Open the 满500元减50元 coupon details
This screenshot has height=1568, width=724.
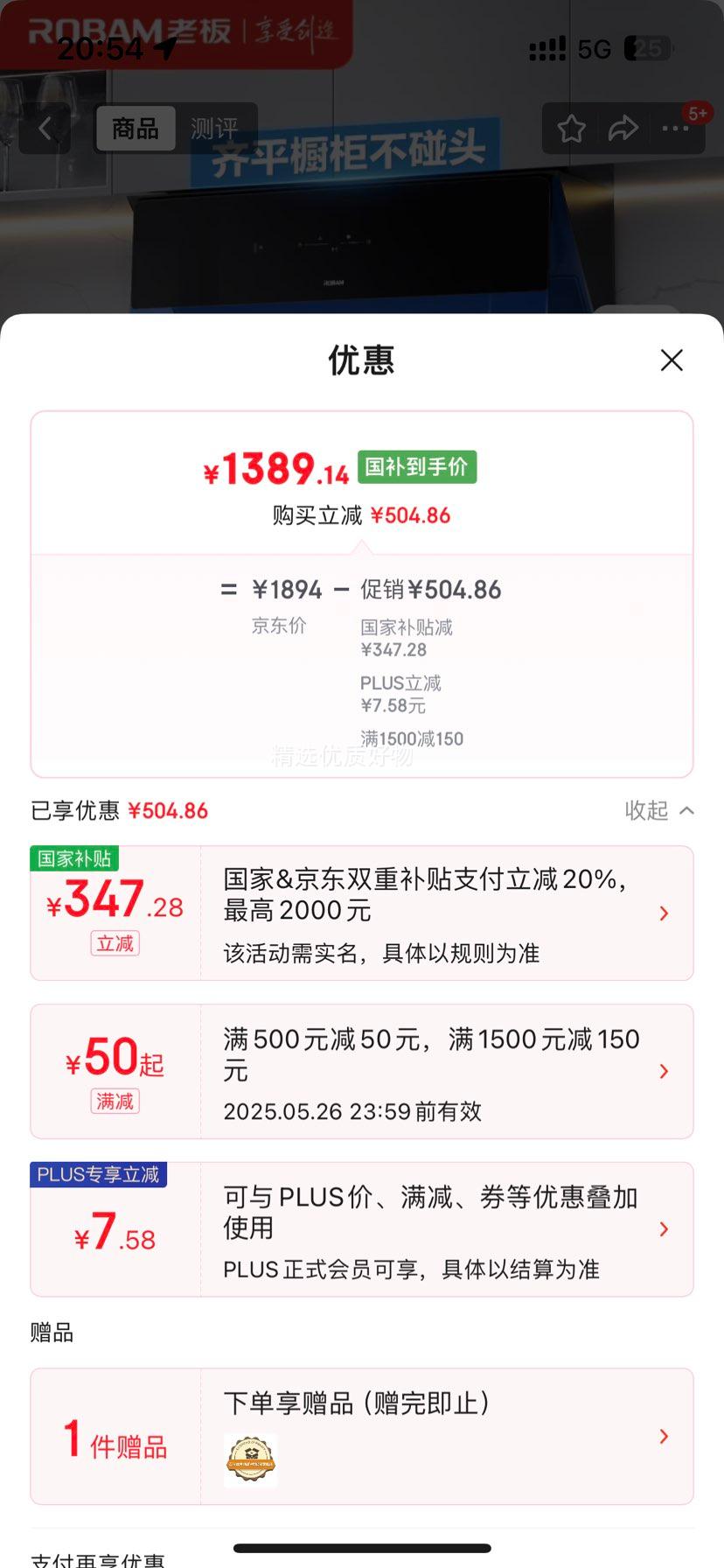click(x=362, y=1072)
